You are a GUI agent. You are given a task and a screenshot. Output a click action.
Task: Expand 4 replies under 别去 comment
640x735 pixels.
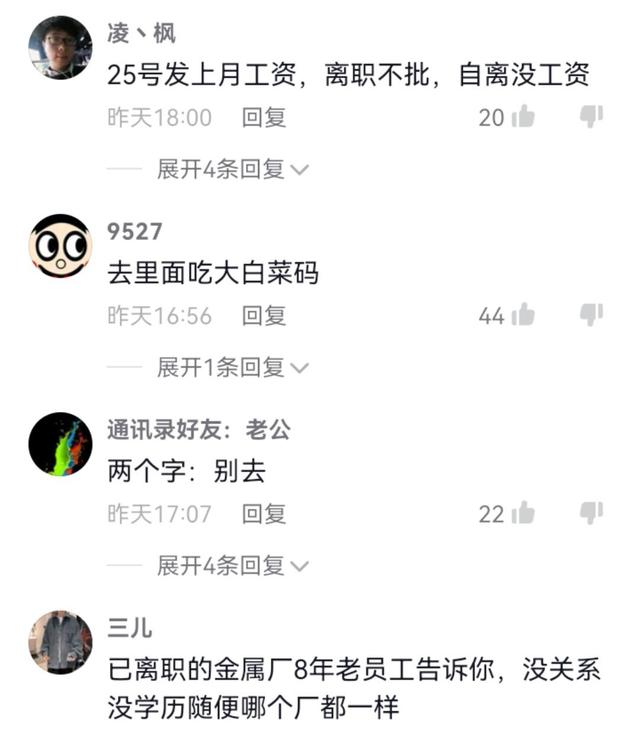(232, 565)
